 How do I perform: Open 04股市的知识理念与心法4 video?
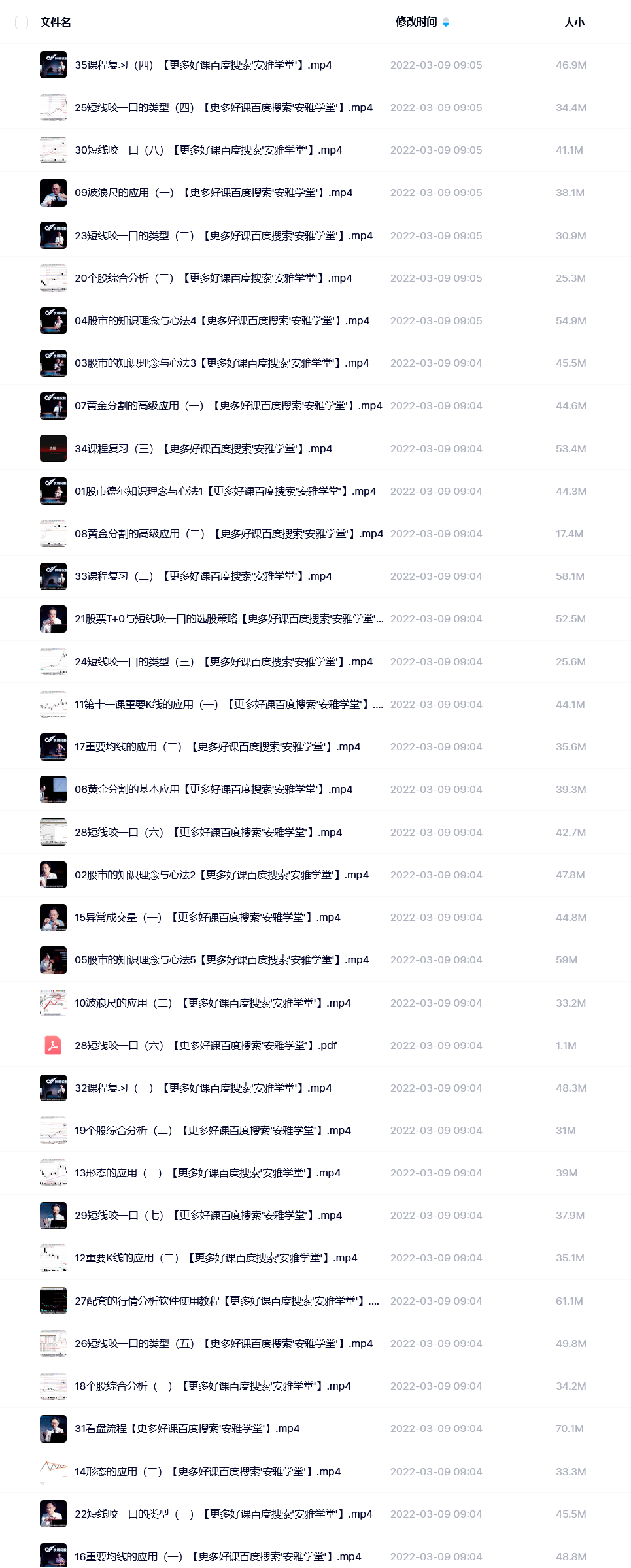click(222, 321)
